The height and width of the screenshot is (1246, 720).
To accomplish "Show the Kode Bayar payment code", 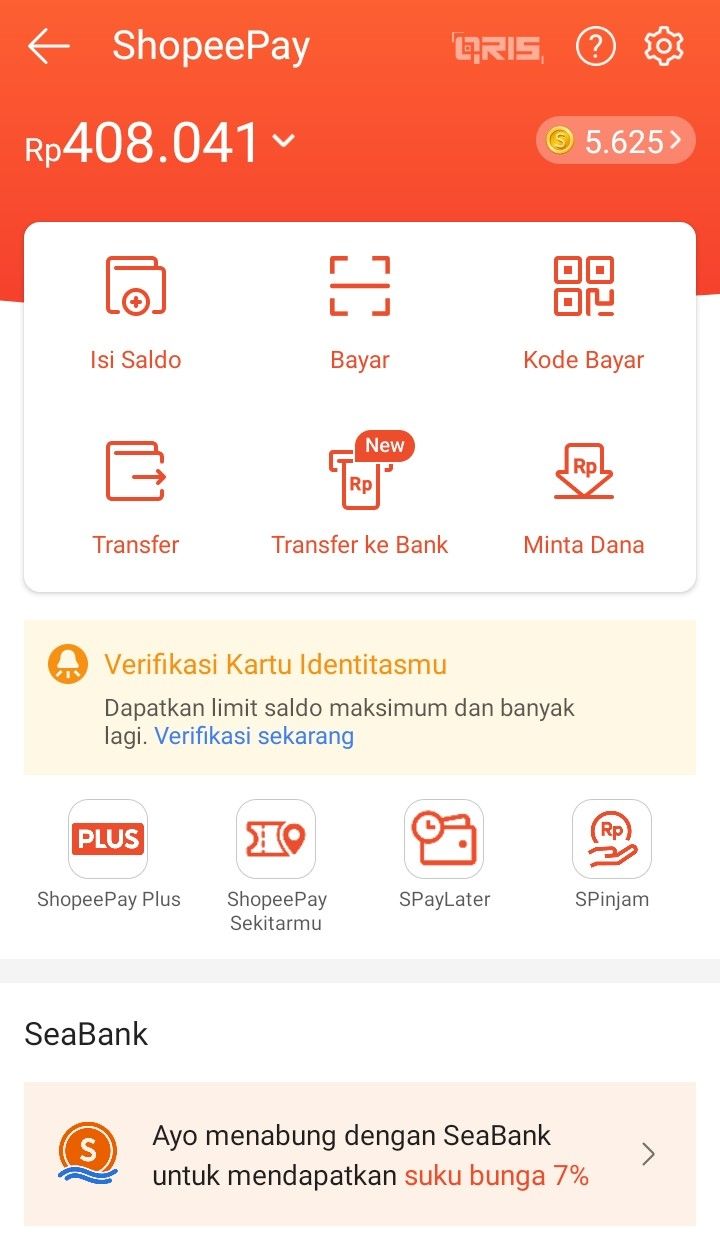I will coord(584,312).
